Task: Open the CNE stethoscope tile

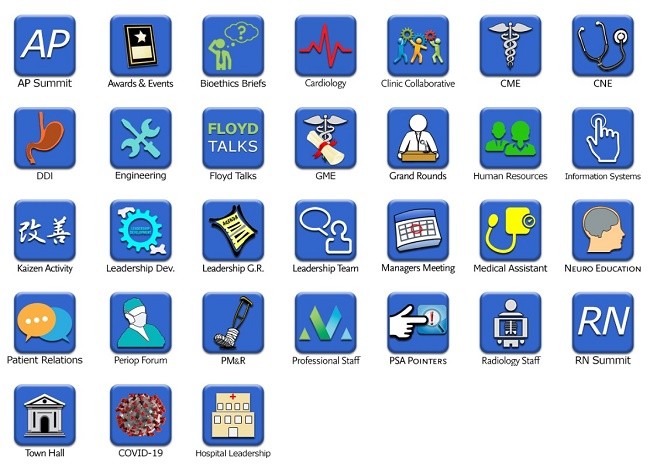Action: point(602,45)
